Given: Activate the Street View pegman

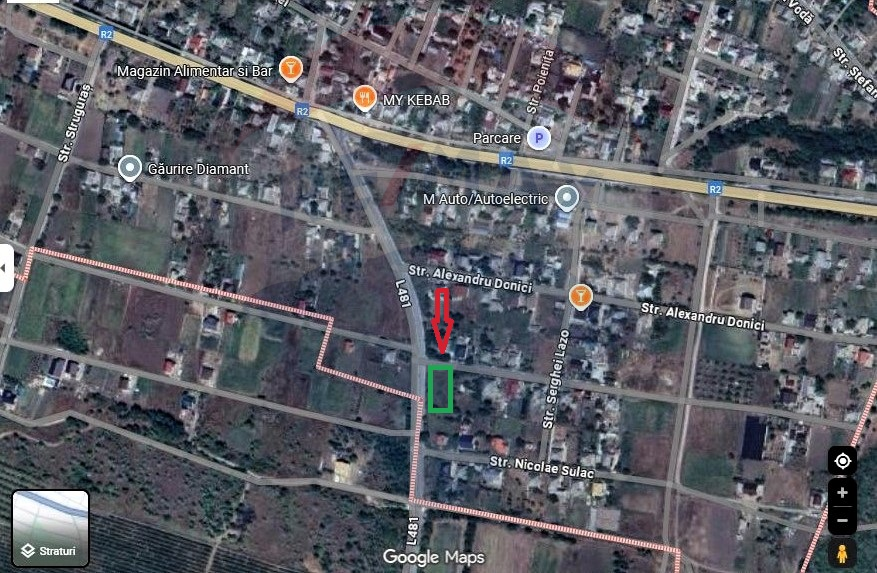Looking at the screenshot, I should pos(842,553).
